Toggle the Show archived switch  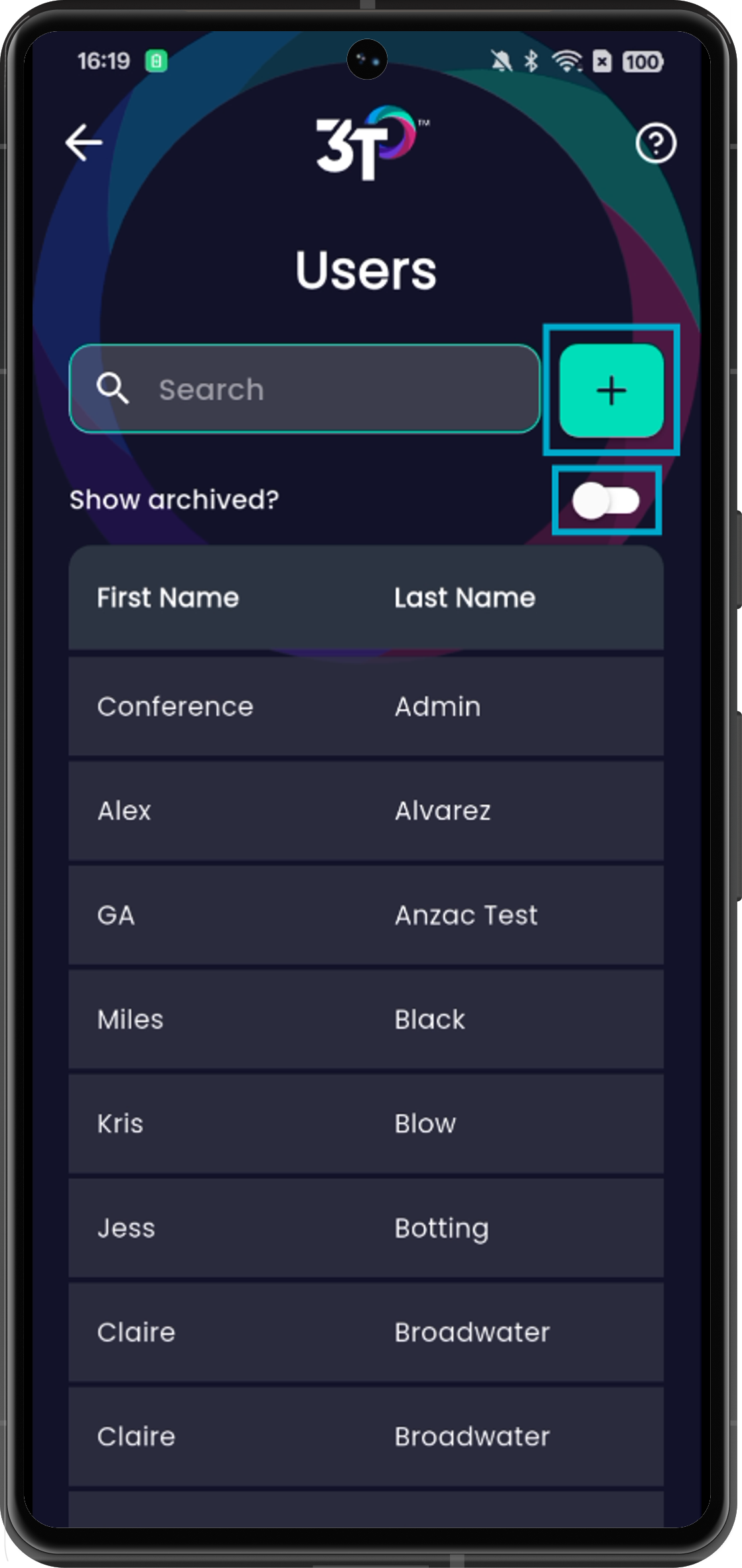(x=606, y=500)
